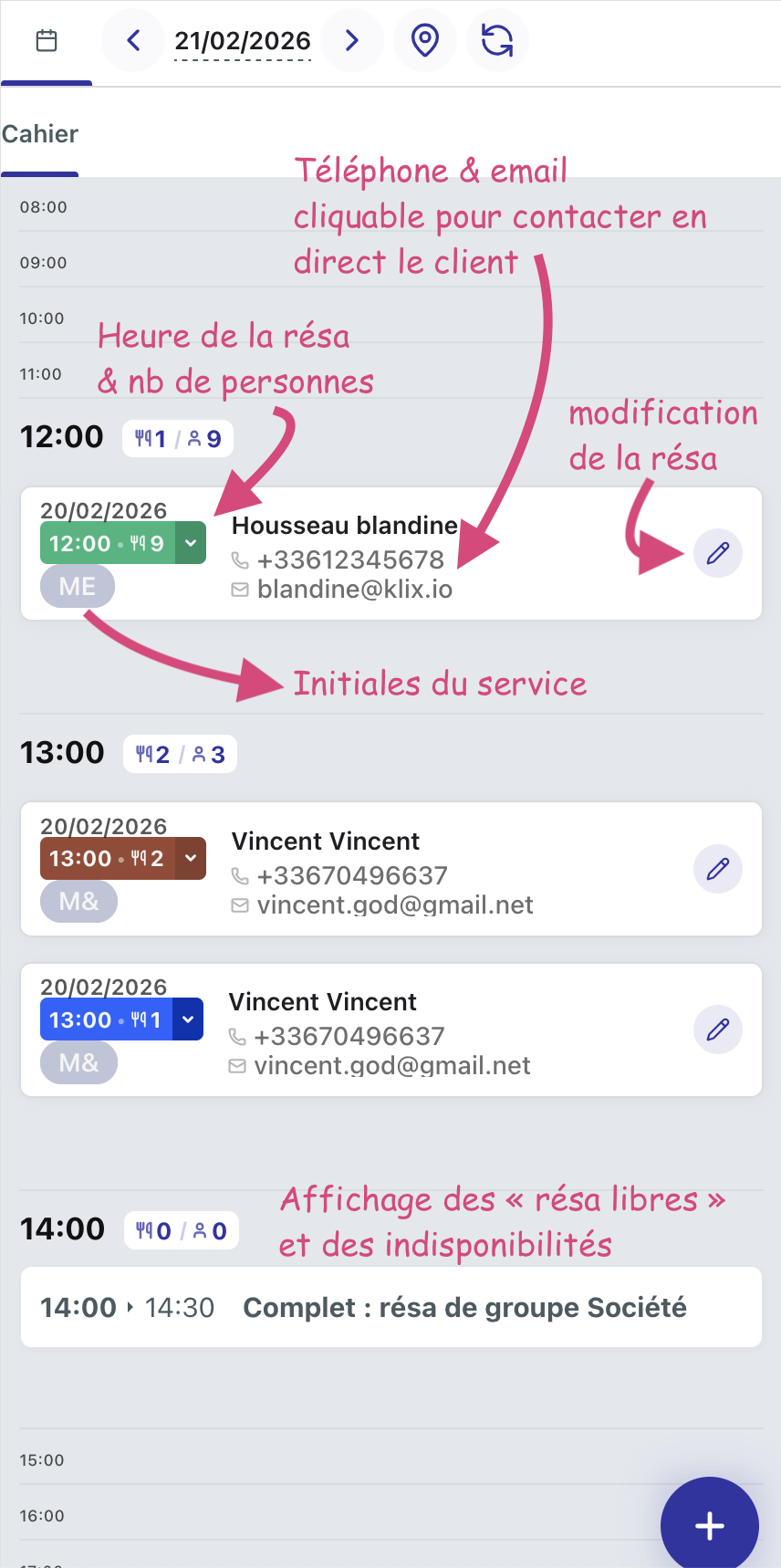
Task: Open the location pin selector
Action: click(425, 41)
